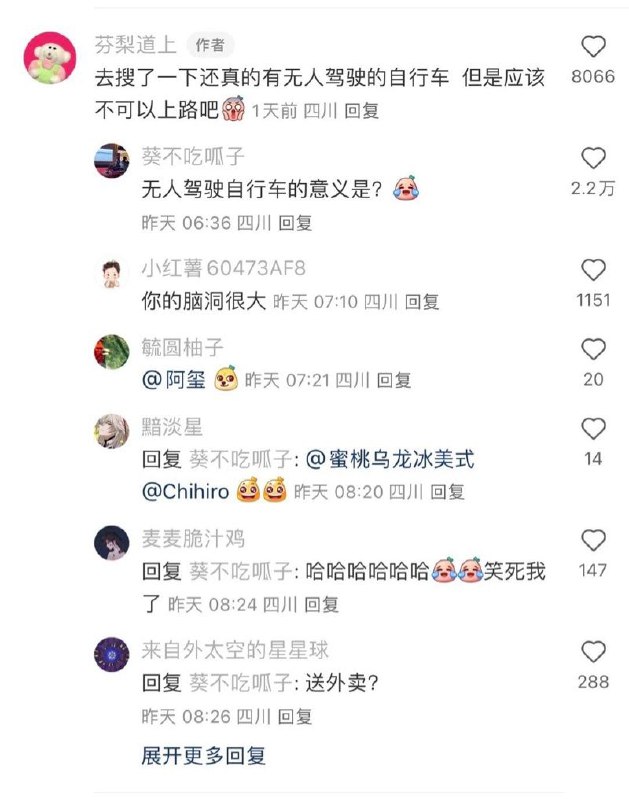Like 毓圆柚子's comment
629x800 pixels.
pyautogui.click(x=593, y=348)
